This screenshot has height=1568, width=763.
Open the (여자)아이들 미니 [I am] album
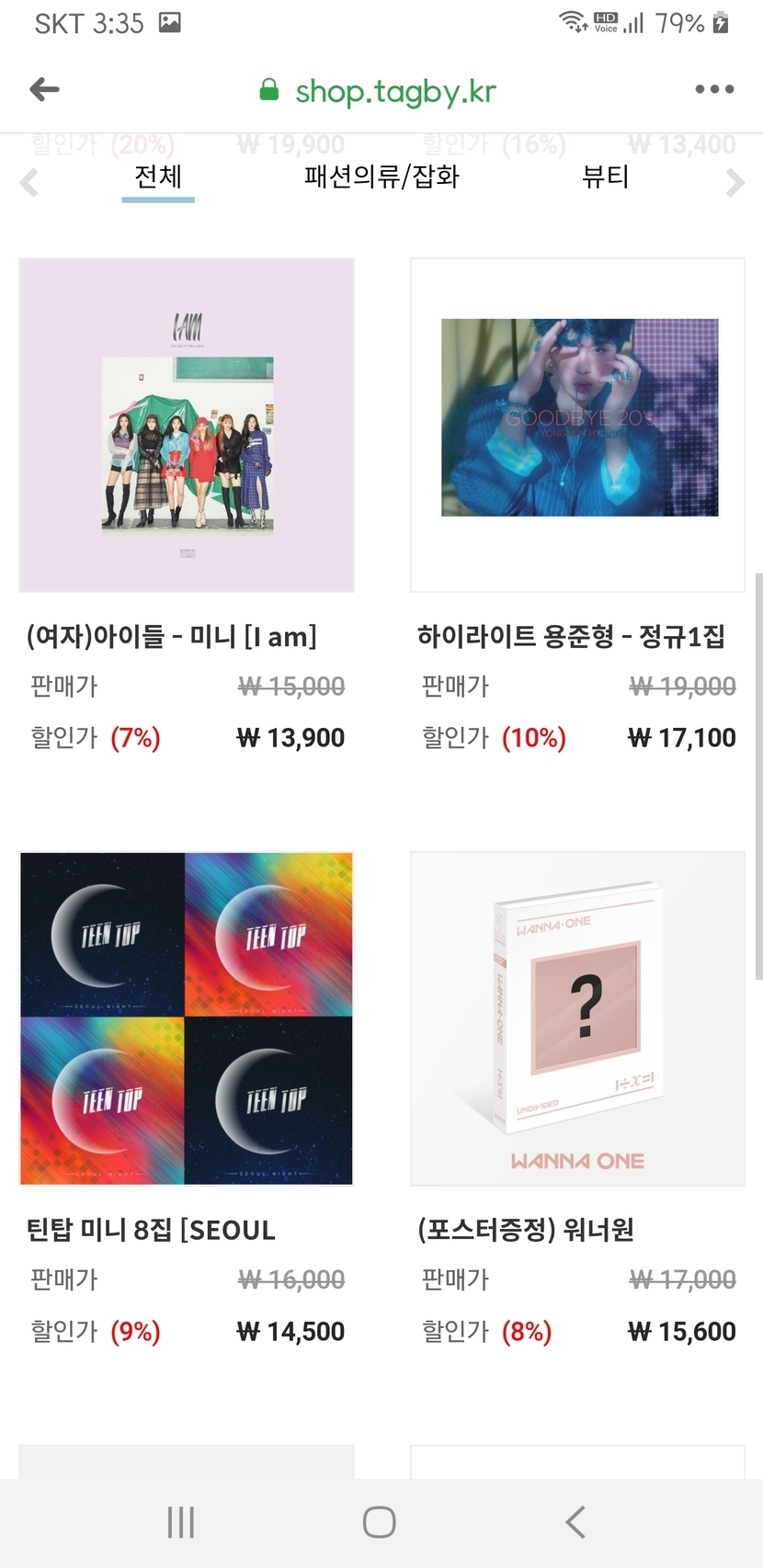pyautogui.click(x=187, y=426)
